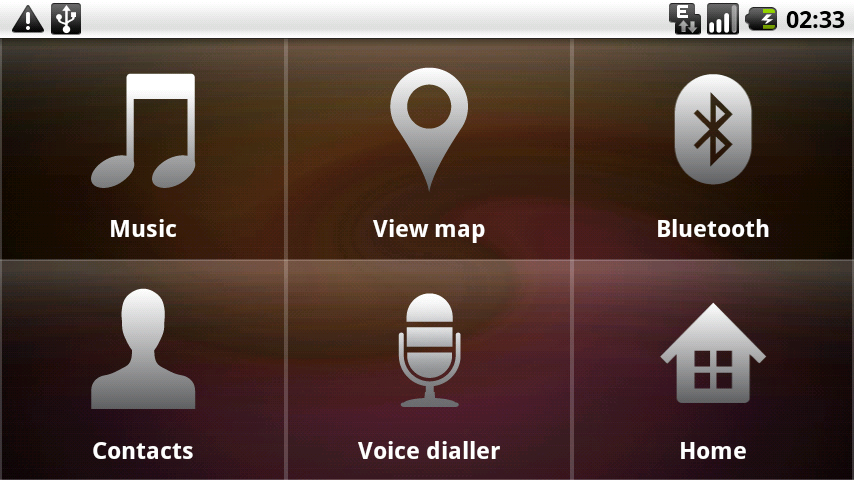Open Contacts from car home
854x480 pixels.
143,370
